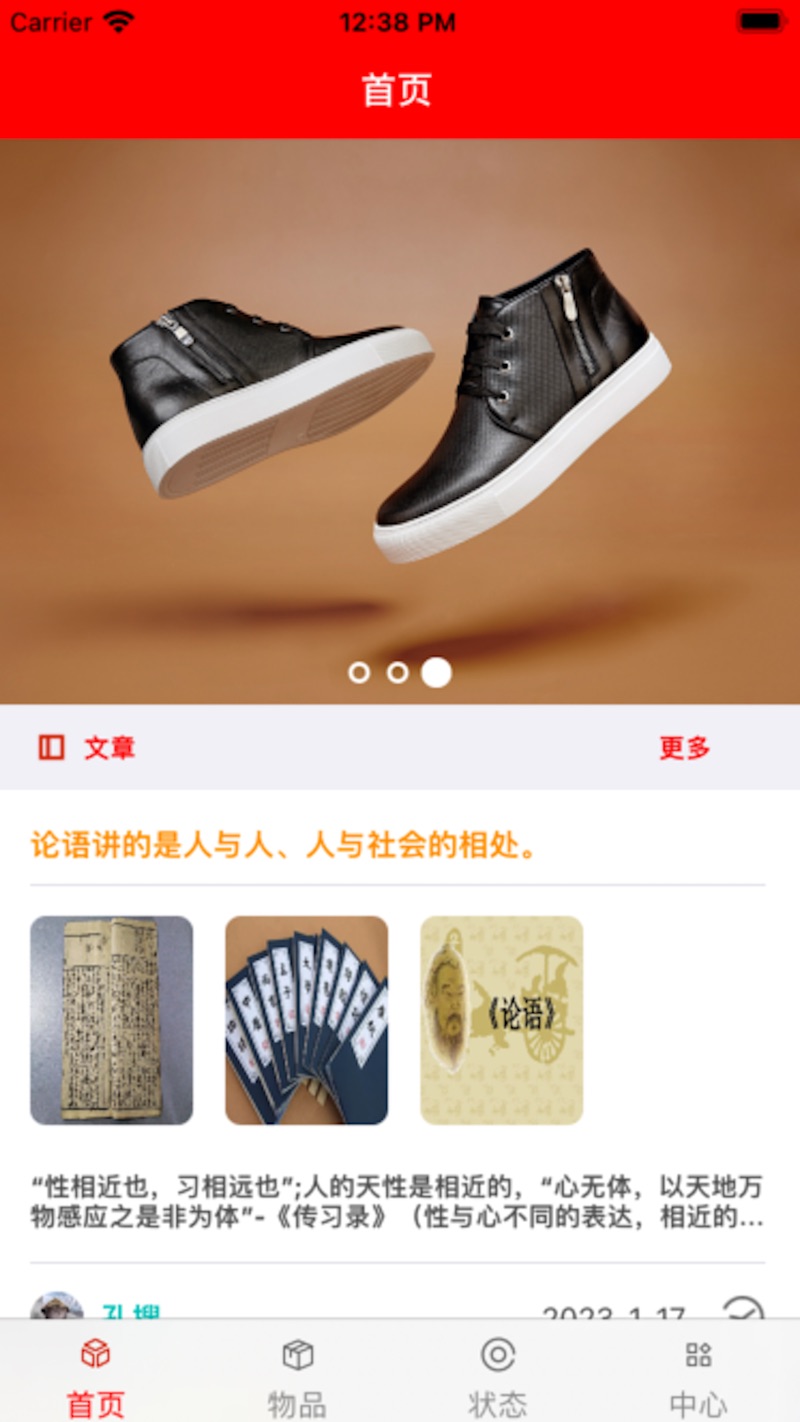Select the 首页 tab

coord(96,1376)
